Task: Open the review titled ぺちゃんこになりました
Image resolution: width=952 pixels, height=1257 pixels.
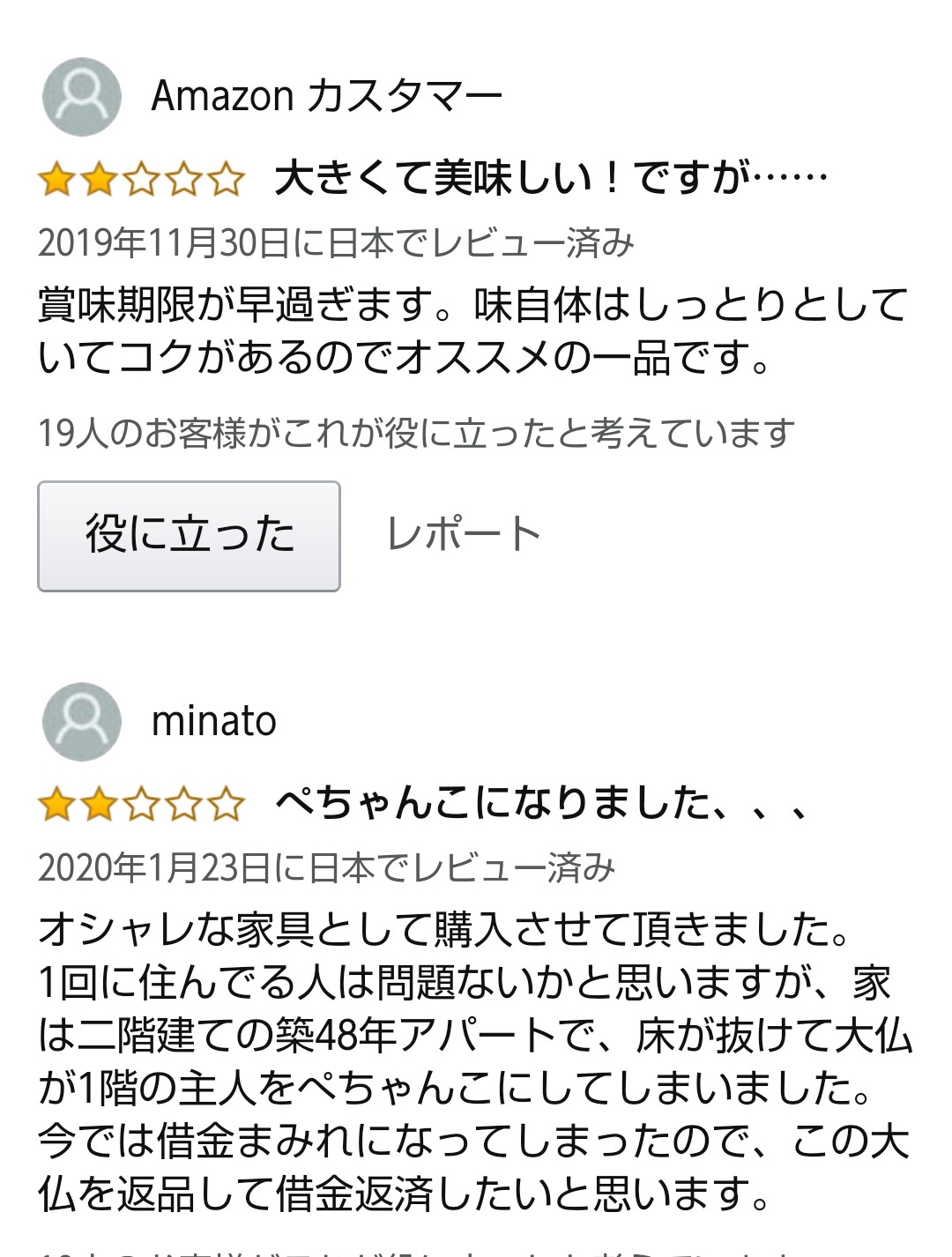Action: coord(539,802)
